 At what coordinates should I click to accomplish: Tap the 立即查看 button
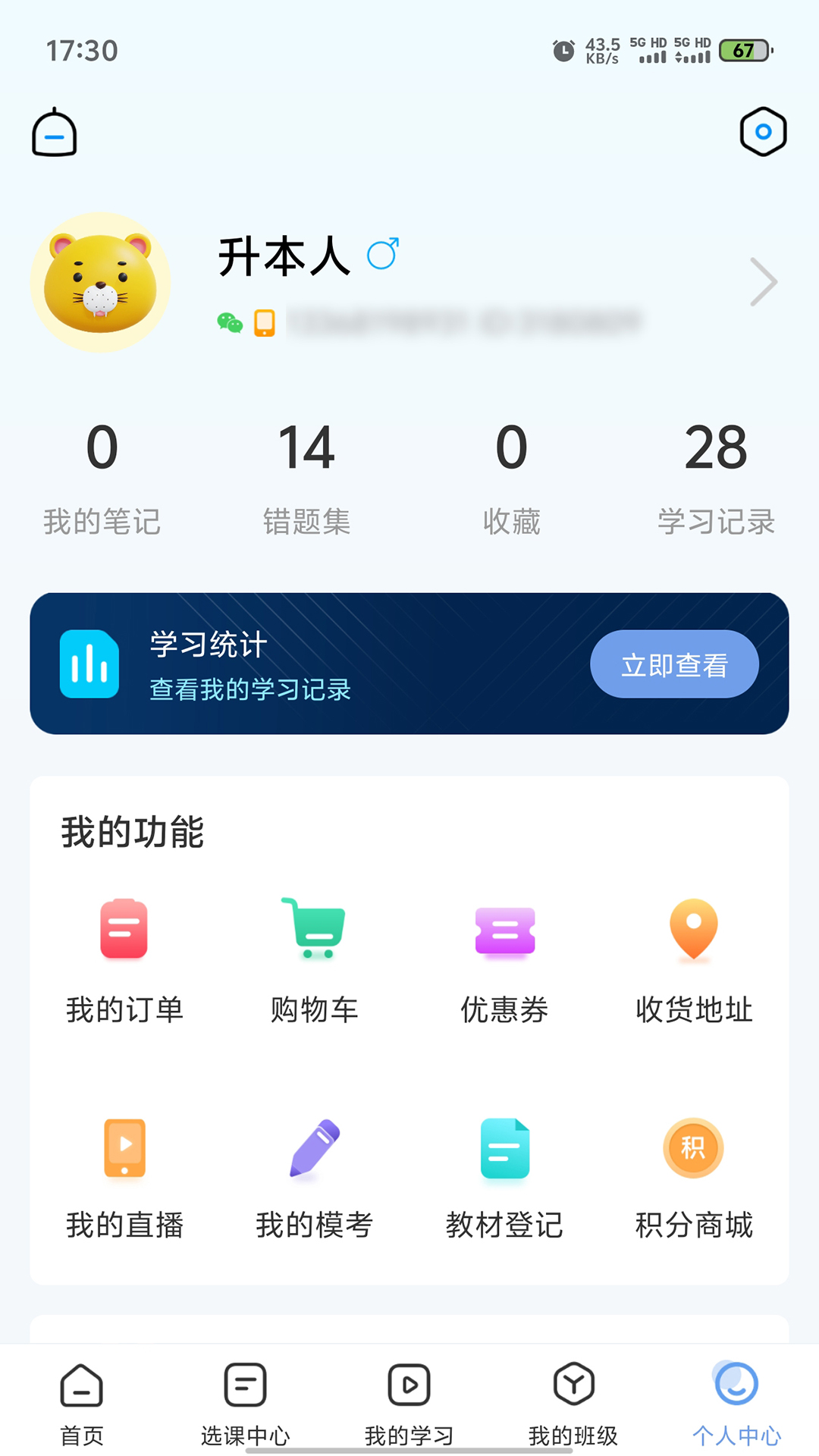click(x=674, y=664)
